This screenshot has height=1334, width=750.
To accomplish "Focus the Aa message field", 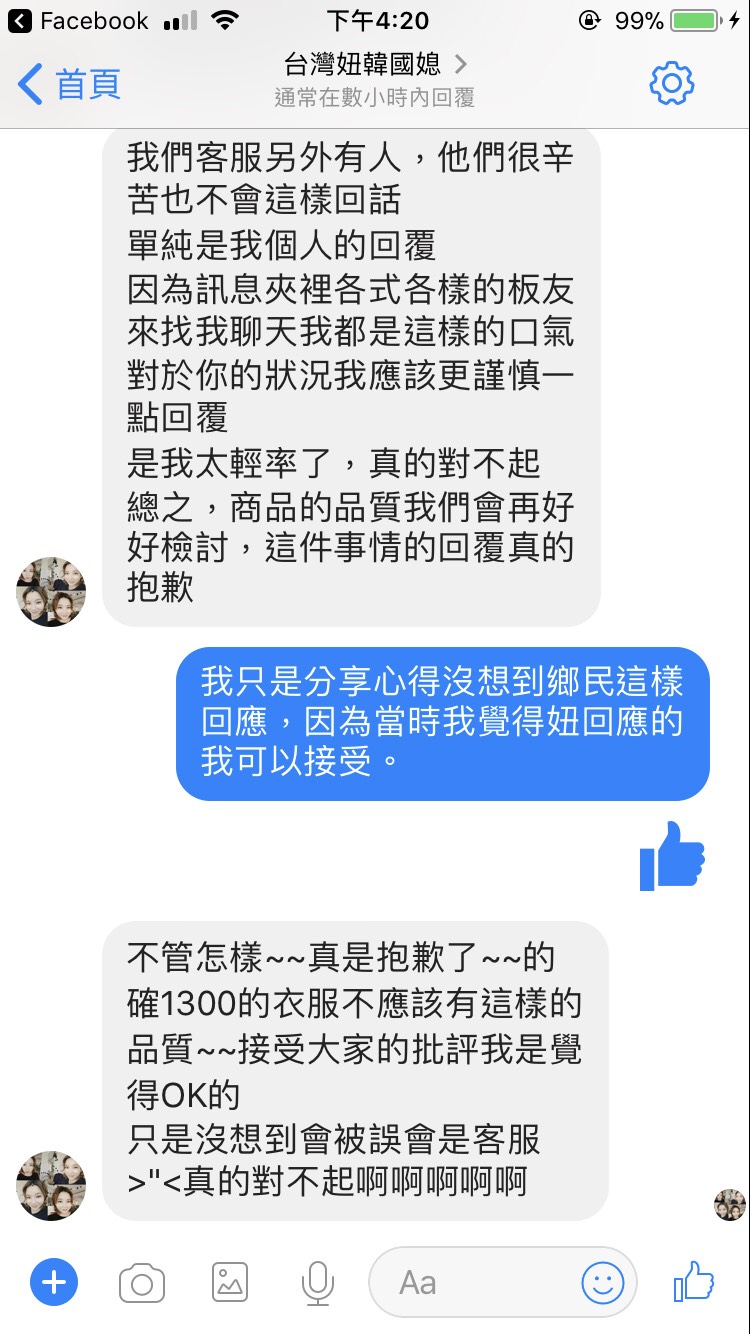I will coord(470,1283).
